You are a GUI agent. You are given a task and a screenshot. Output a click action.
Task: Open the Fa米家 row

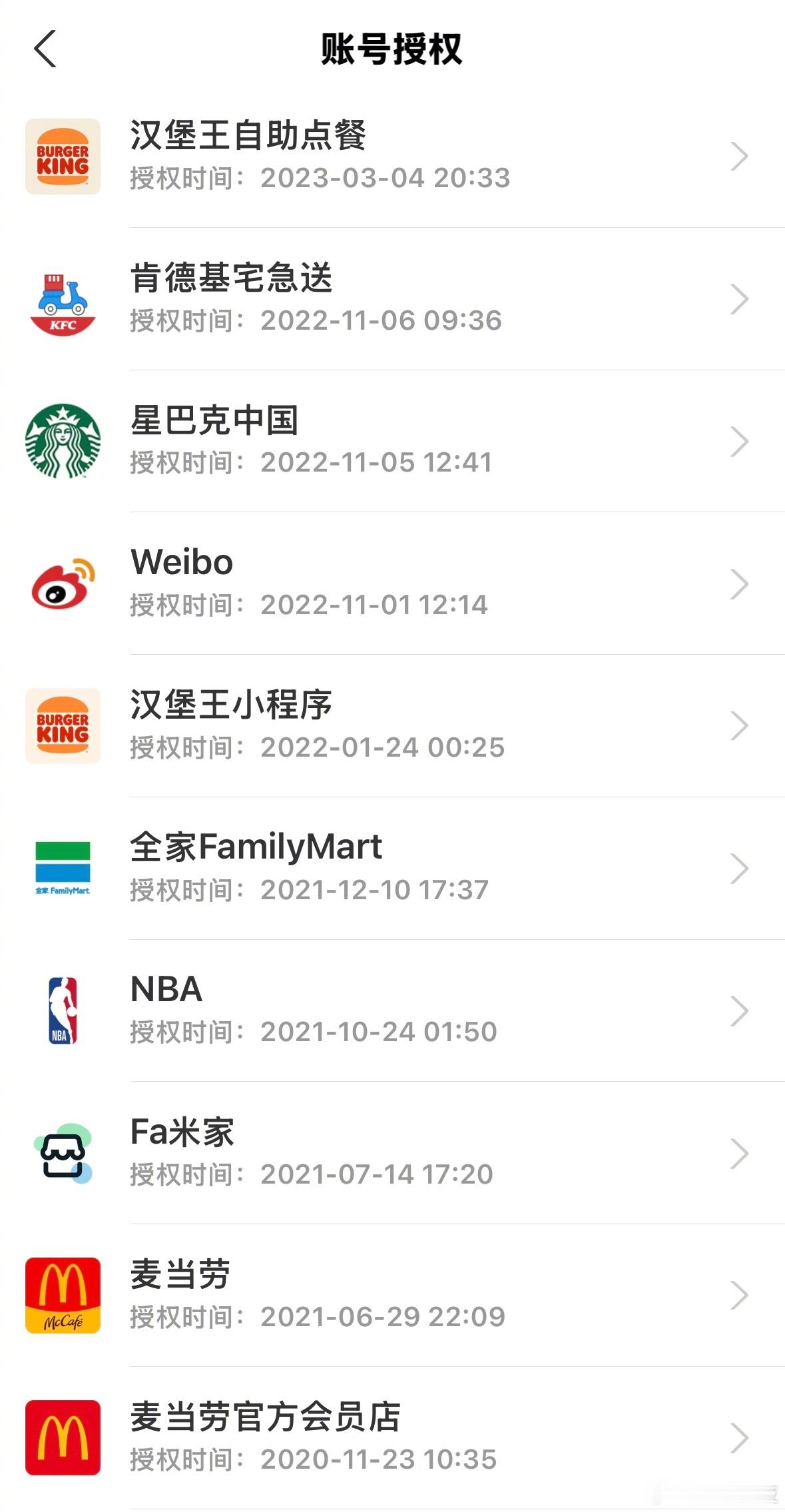coord(393,1153)
